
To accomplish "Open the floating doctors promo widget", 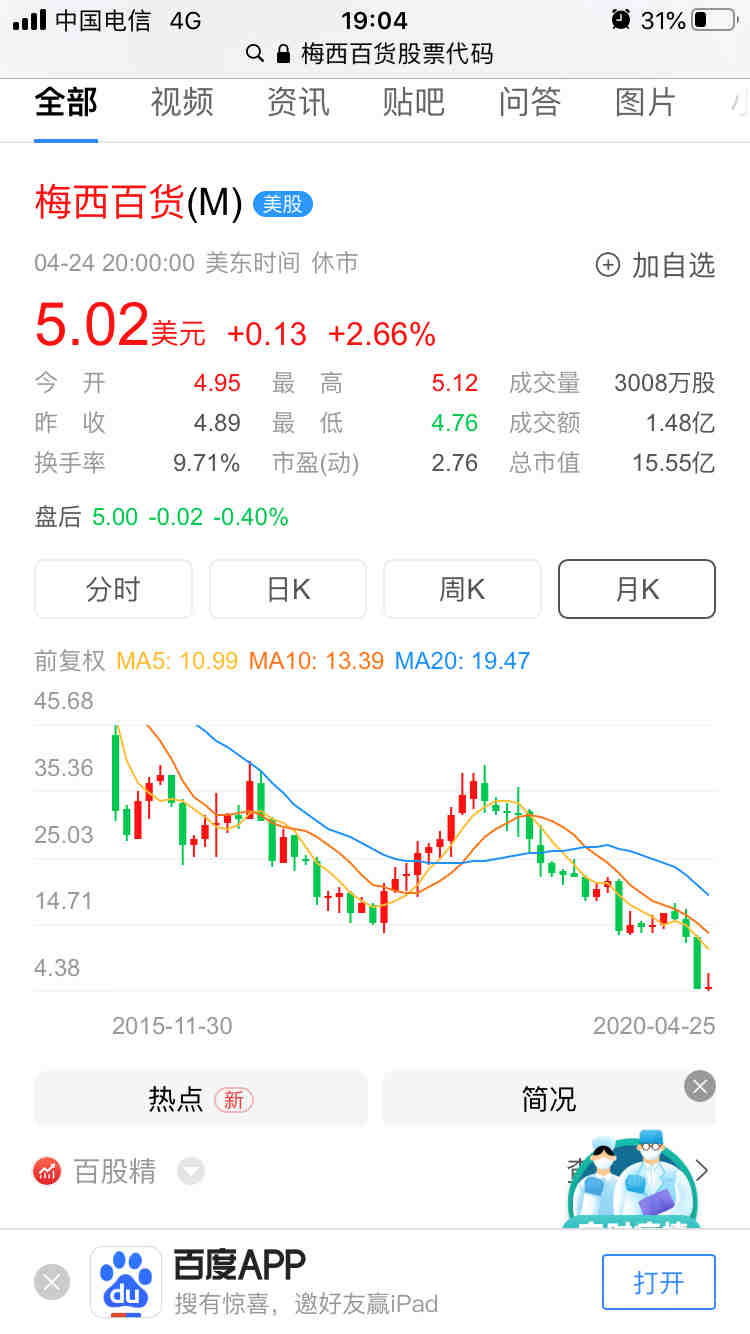I will 632,1180.
